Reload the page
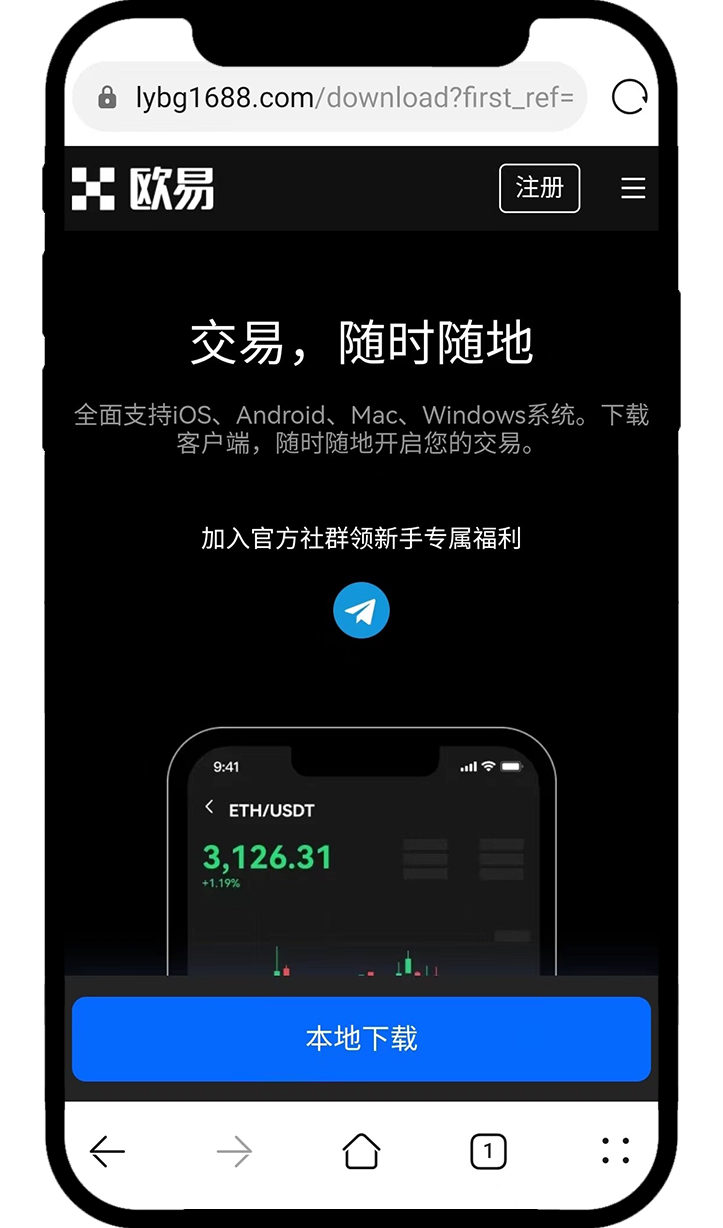Image resolution: width=723 pixels, height=1228 pixels. point(629,97)
